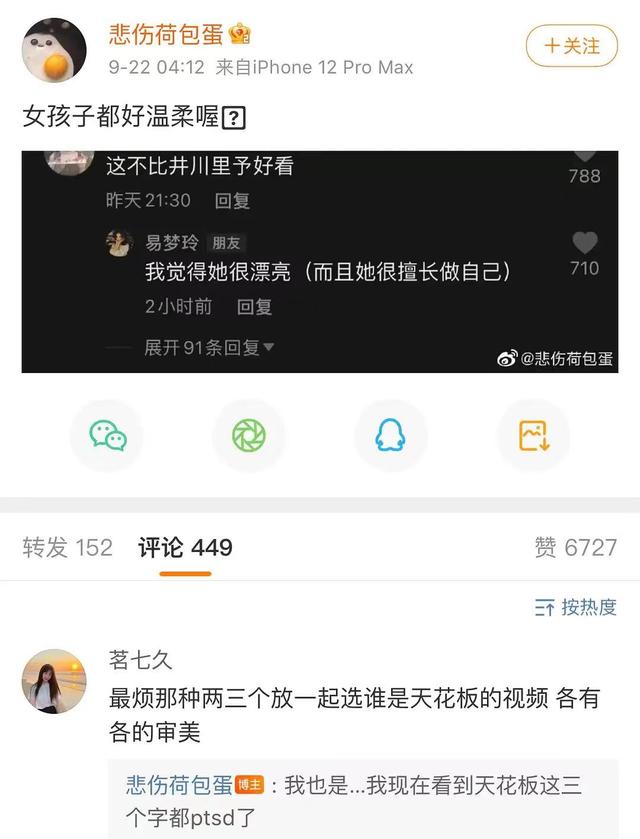This screenshot has width=640, height=839.
Task: Switch to the 评论 449 tab
Action: point(185,547)
